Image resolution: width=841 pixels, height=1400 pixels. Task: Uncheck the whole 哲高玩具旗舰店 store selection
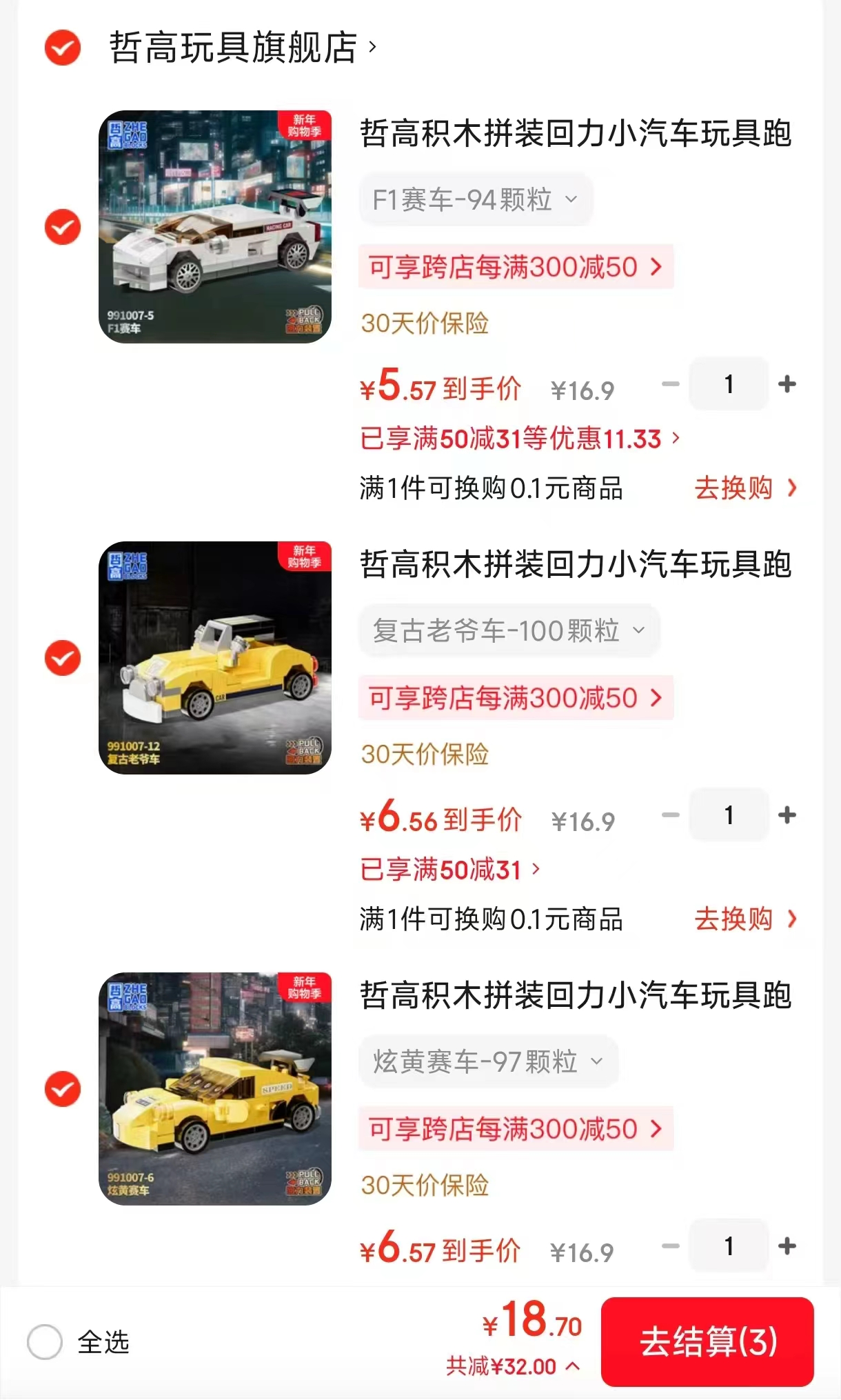(x=63, y=48)
